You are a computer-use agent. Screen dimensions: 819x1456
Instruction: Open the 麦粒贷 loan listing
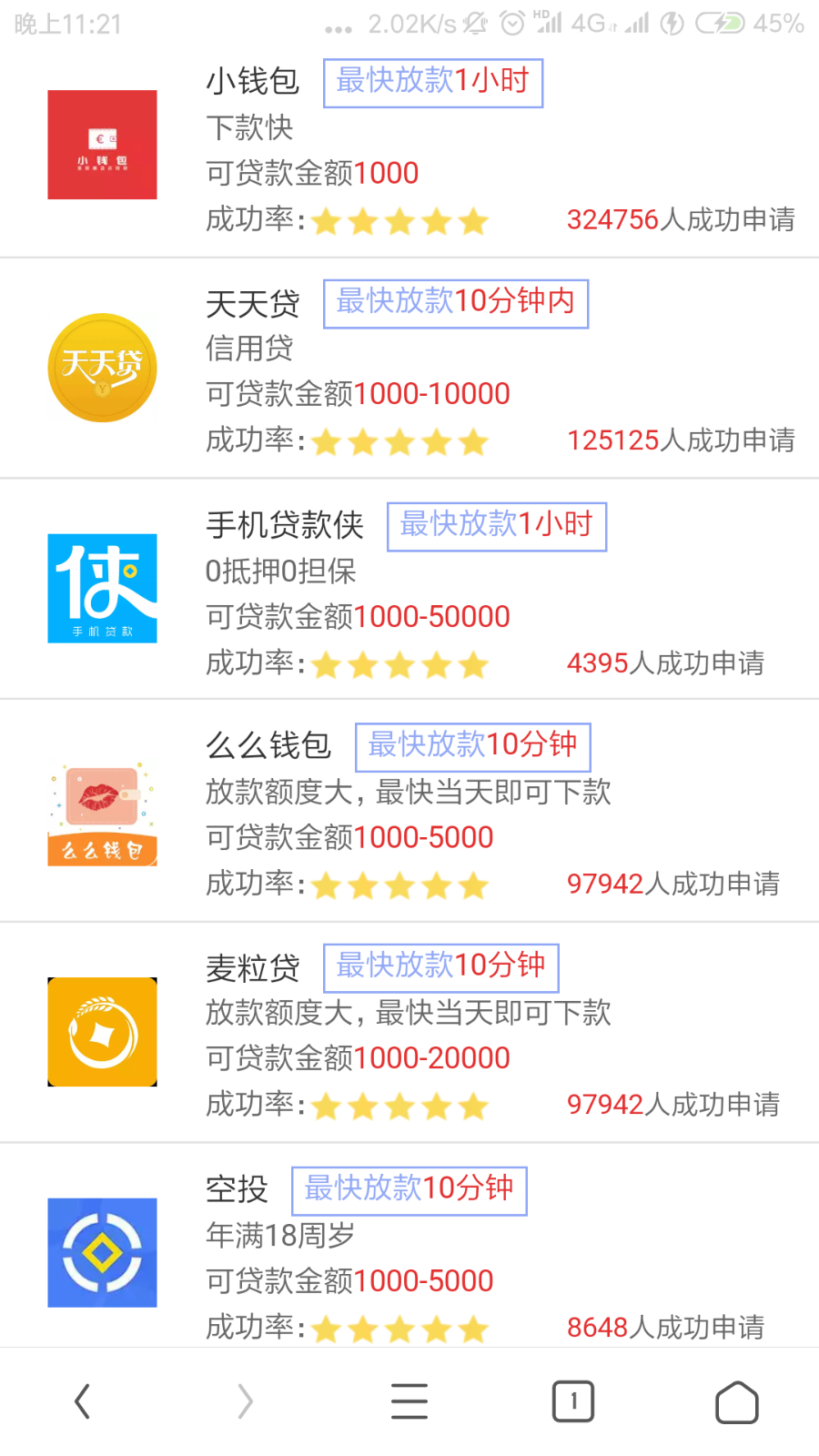pyautogui.click(x=409, y=1033)
